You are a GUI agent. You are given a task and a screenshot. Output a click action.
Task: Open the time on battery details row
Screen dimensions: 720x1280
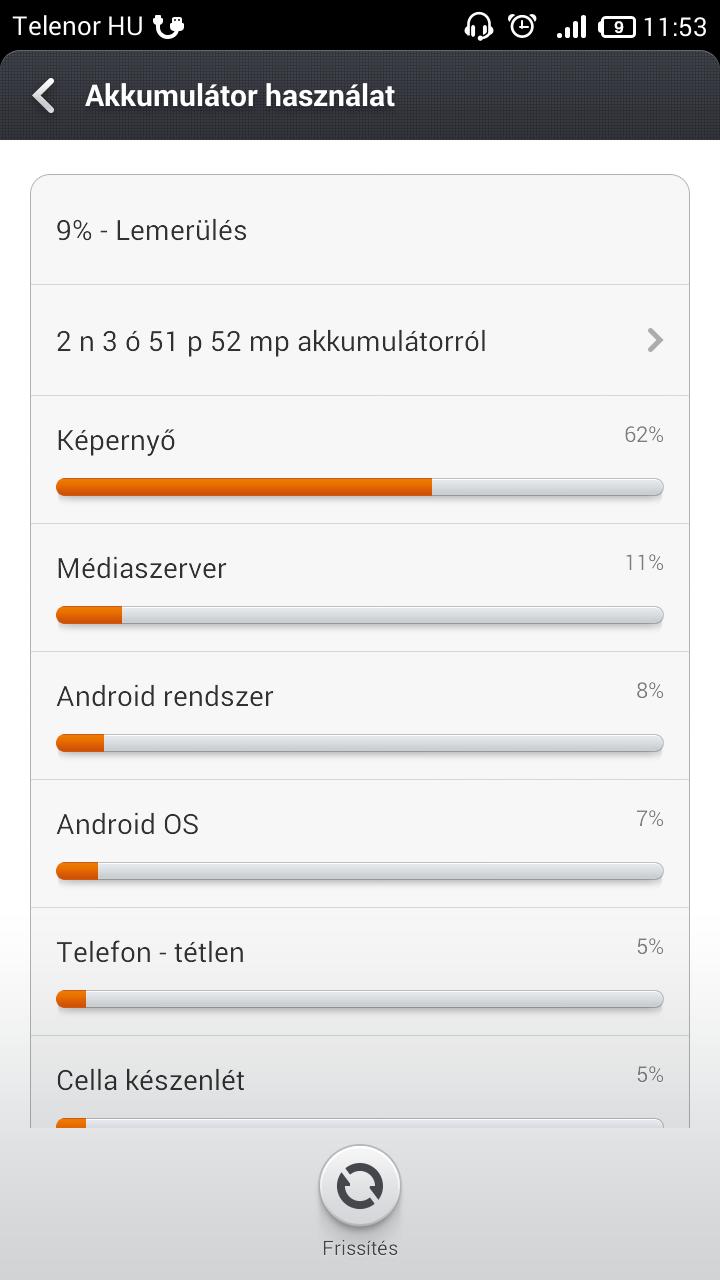tap(360, 341)
